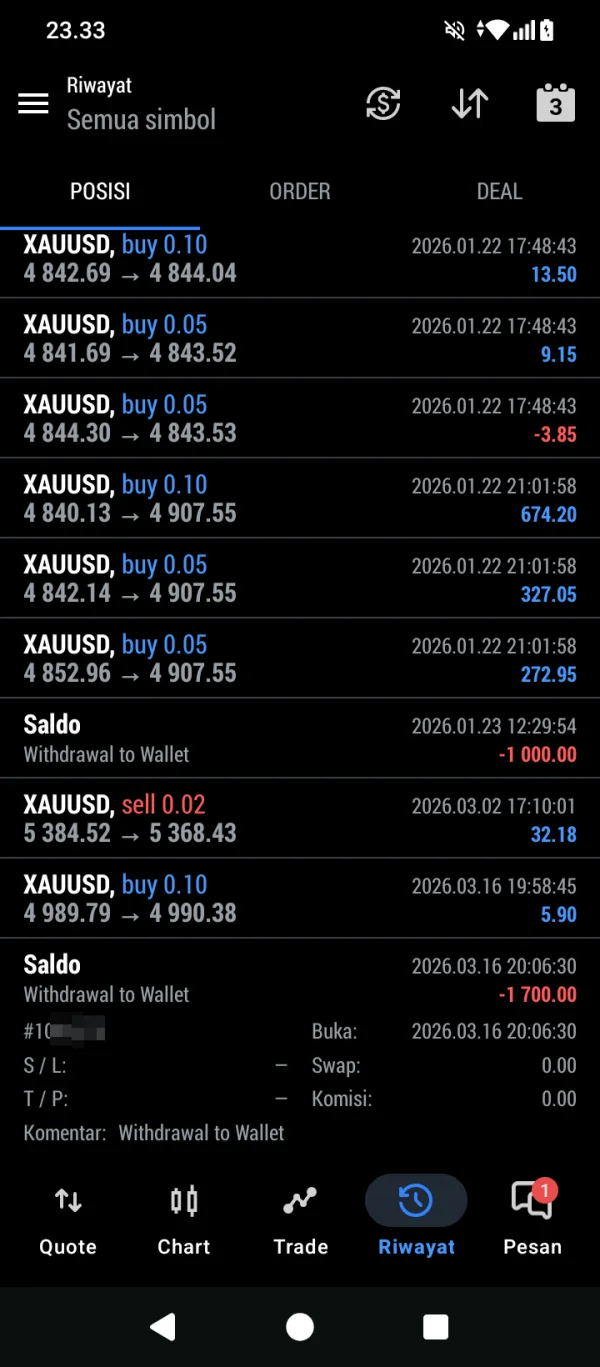Expand the XAUUSD trade with -3.85 loss
600x1367 pixels.
pyautogui.click(x=300, y=419)
